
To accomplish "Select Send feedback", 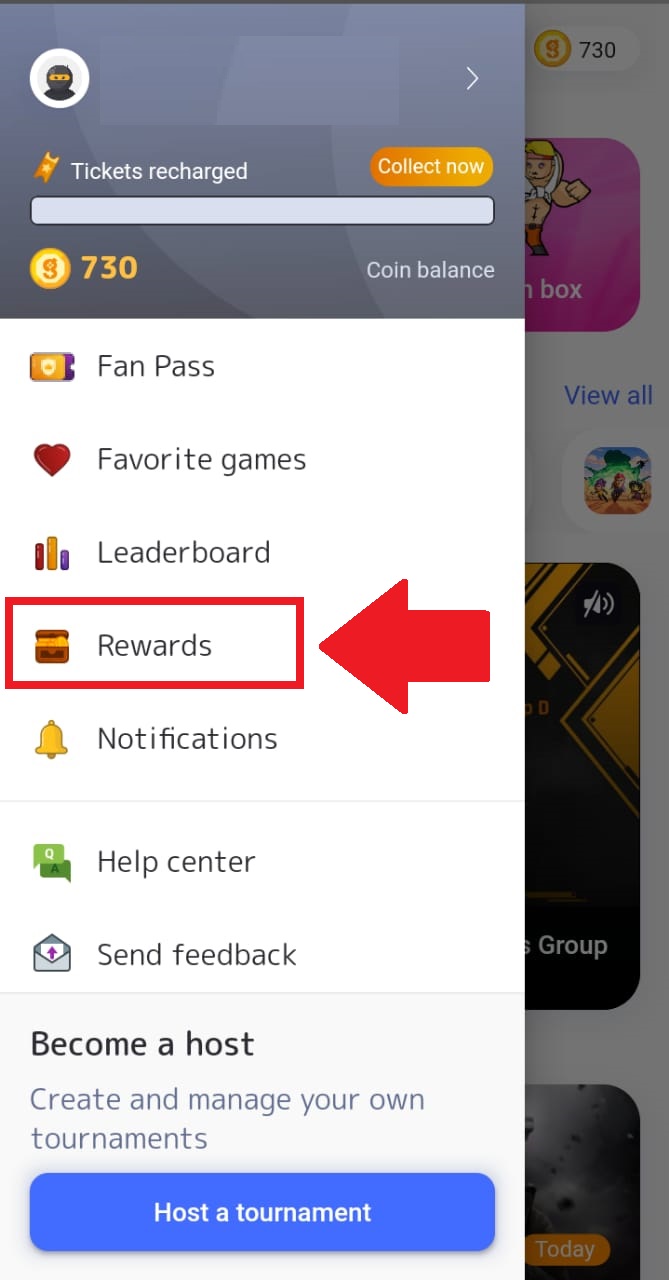I will click(x=262, y=954).
